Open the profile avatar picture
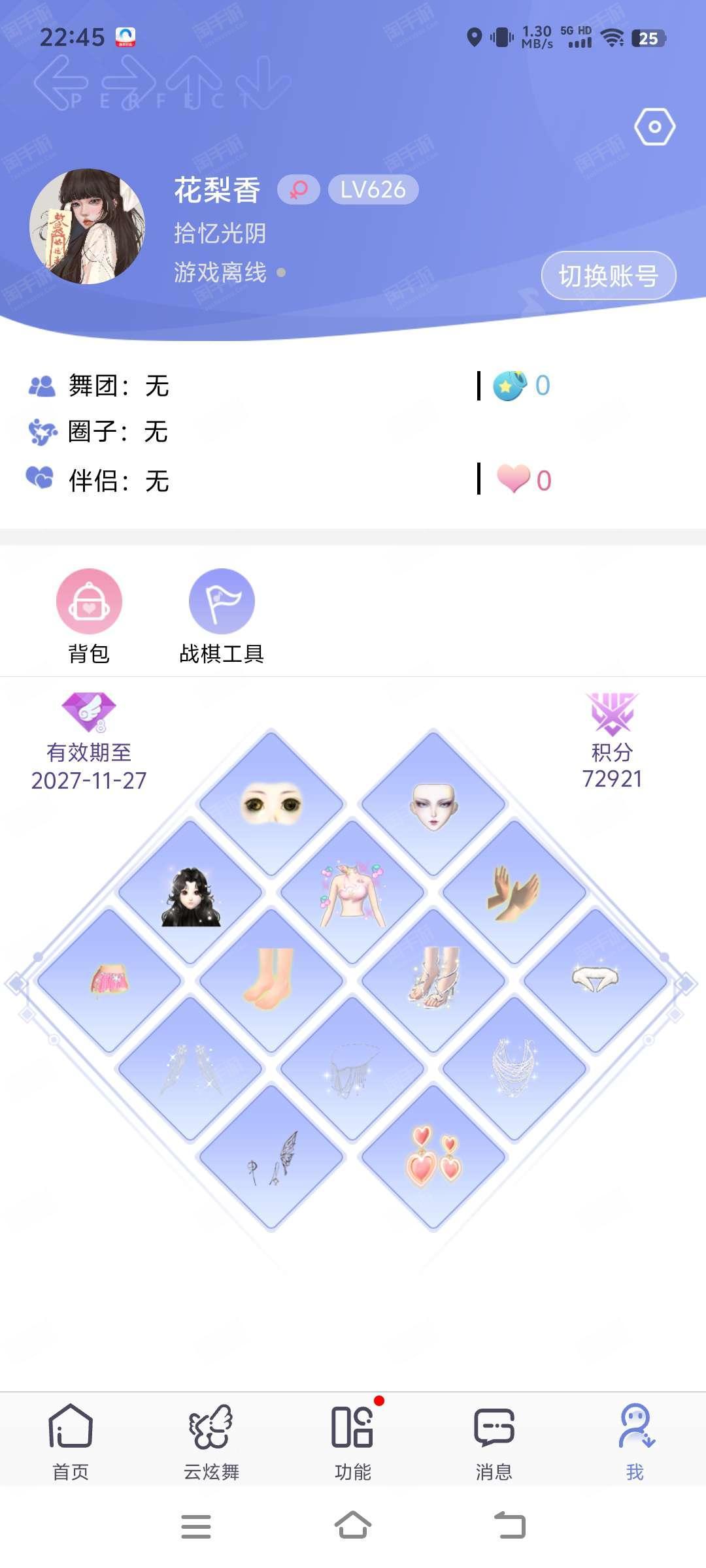Image resolution: width=706 pixels, height=1568 pixels. 87,226
